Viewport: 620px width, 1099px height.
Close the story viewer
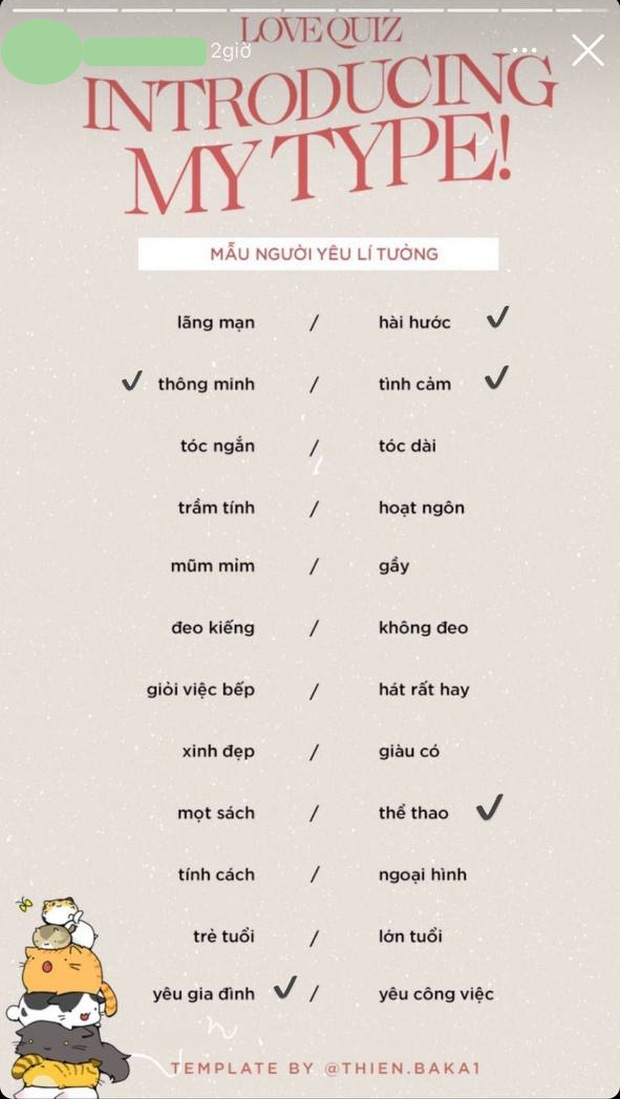(x=588, y=50)
